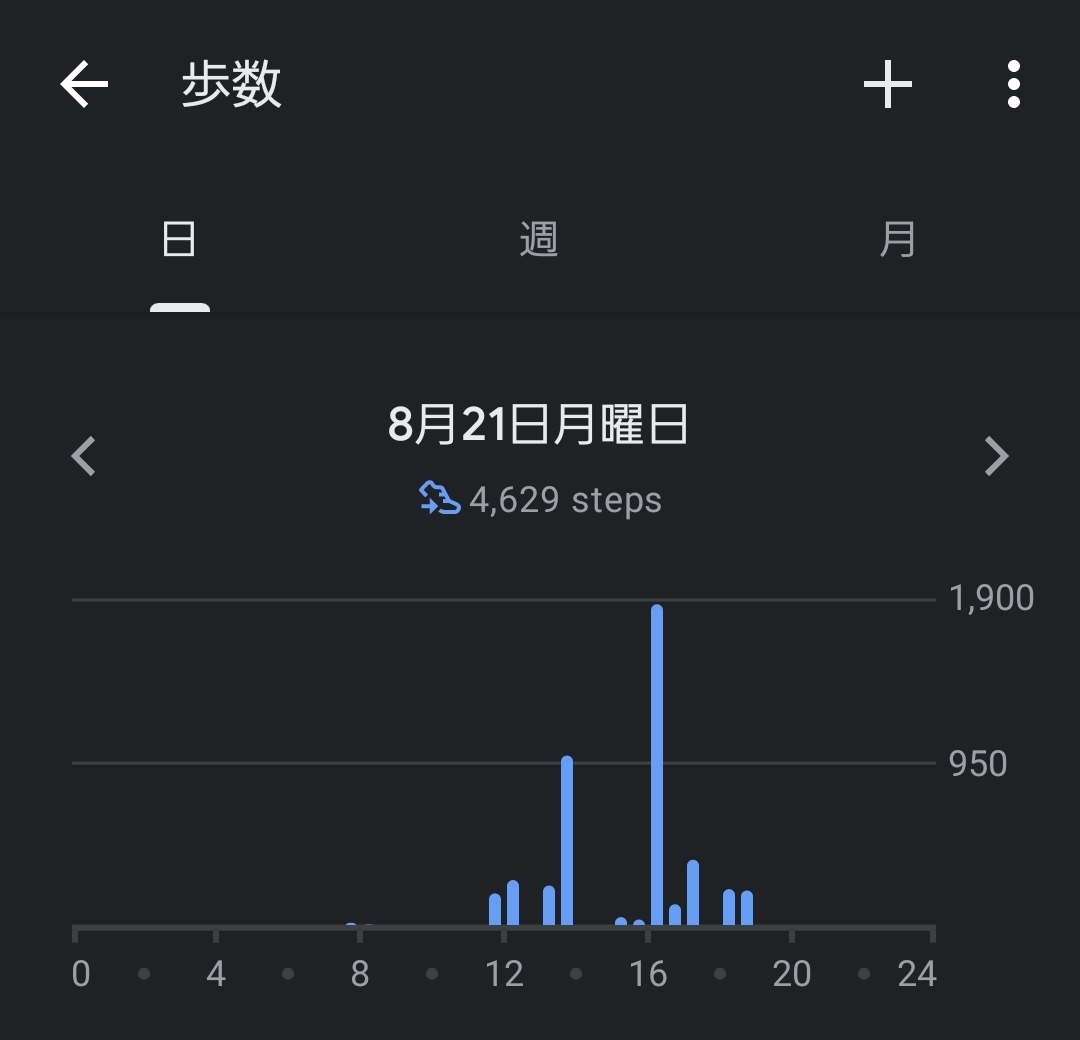Select the 日 tab

pyautogui.click(x=179, y=241)
